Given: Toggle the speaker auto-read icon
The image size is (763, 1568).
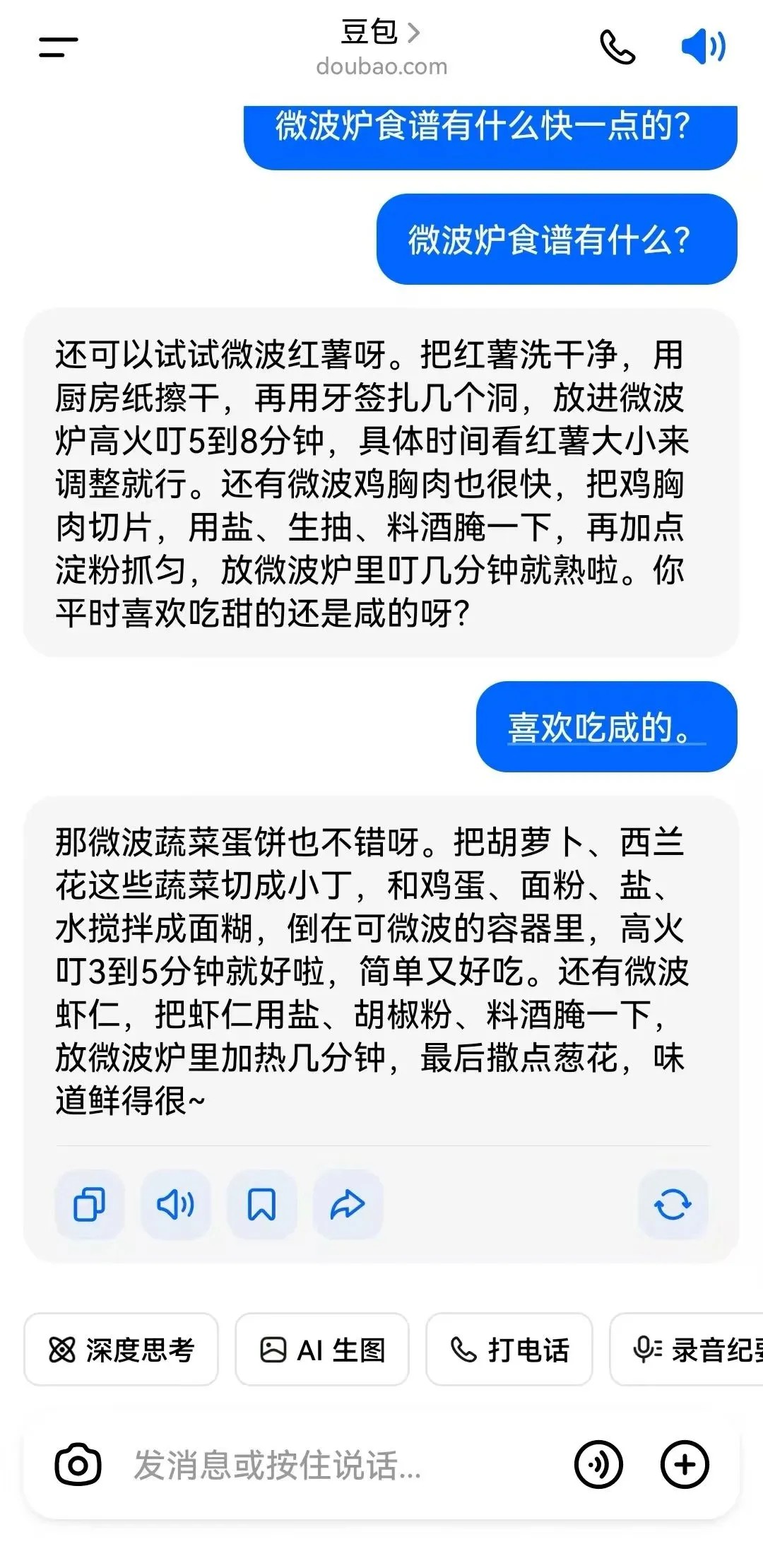Looking at the screenshot, I should 702,47.
